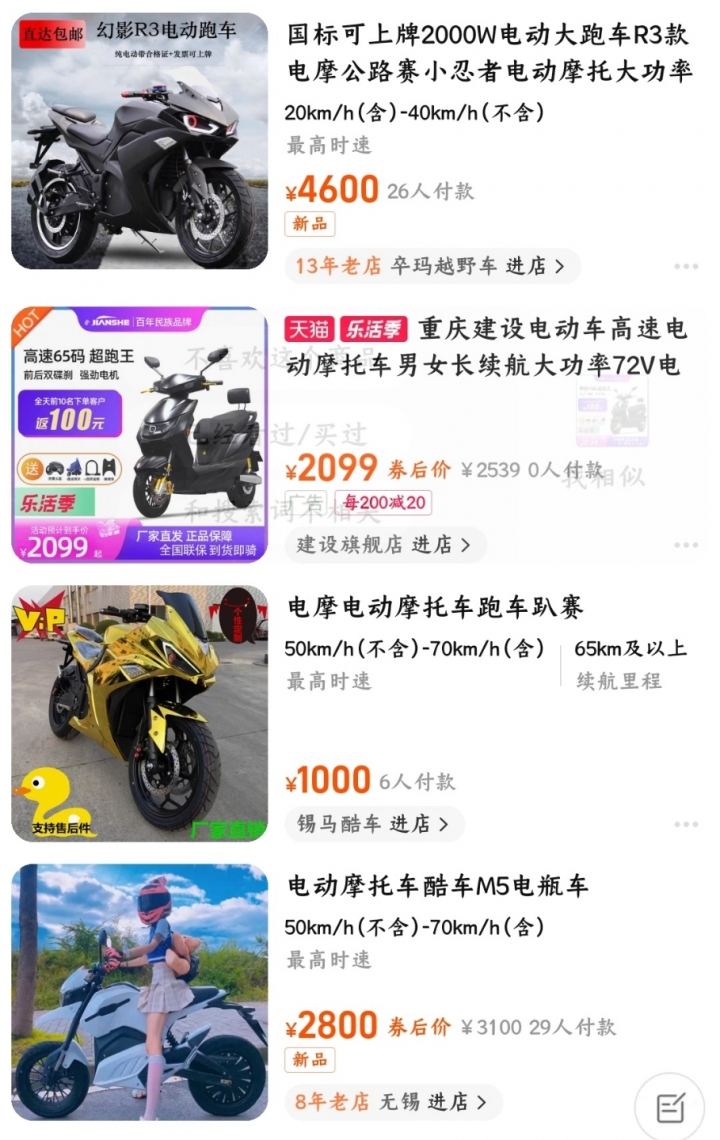The width and height of the screenshot is (720, 1140).
Task: Enter the 无锡 8年老店 shop
Action: click(x=392, y=1102)
